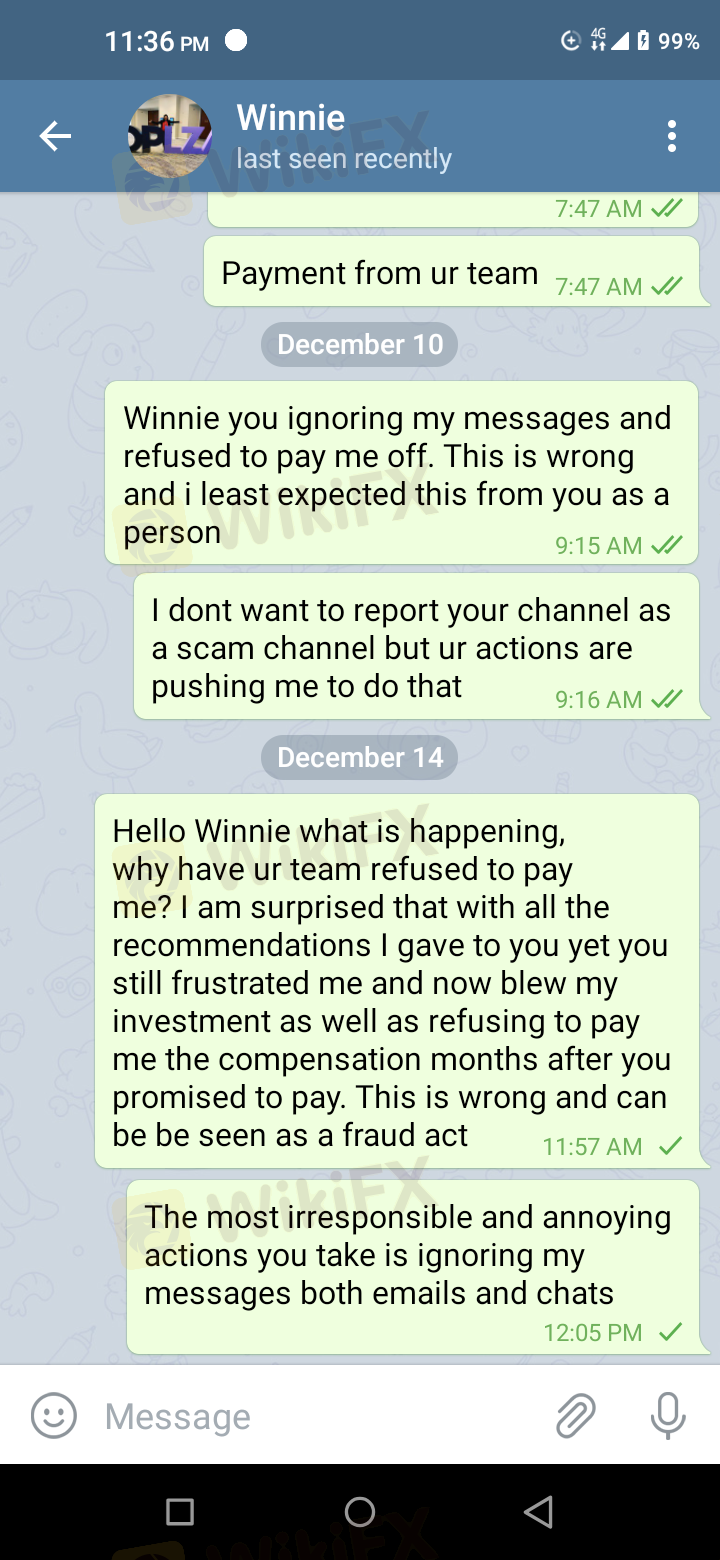The height and width of the screenshot is (1560, 720).
Task: Open the emoji picker
Action: [54, 1416]
